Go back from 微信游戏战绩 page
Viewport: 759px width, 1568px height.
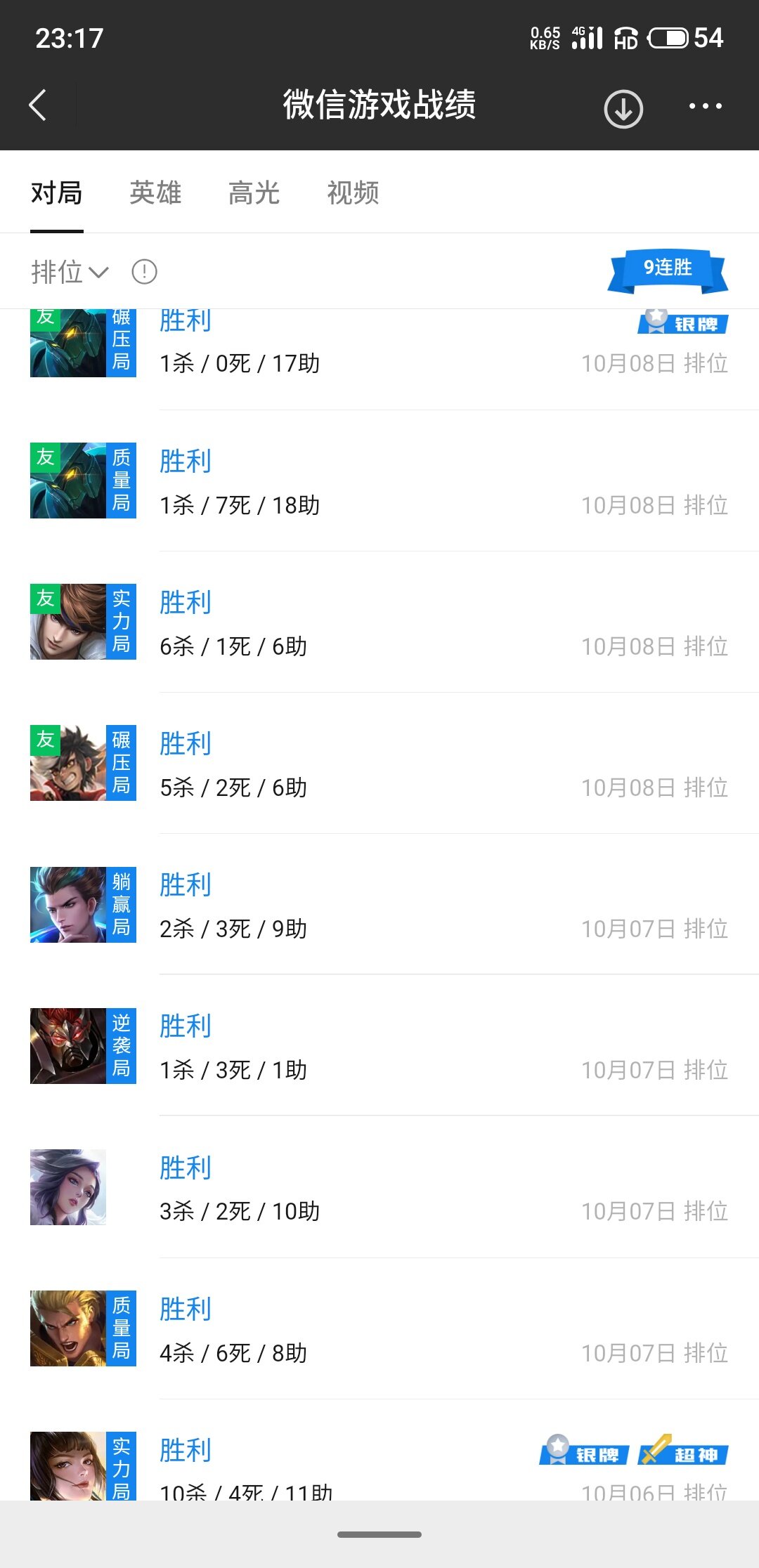pos(39,105)
